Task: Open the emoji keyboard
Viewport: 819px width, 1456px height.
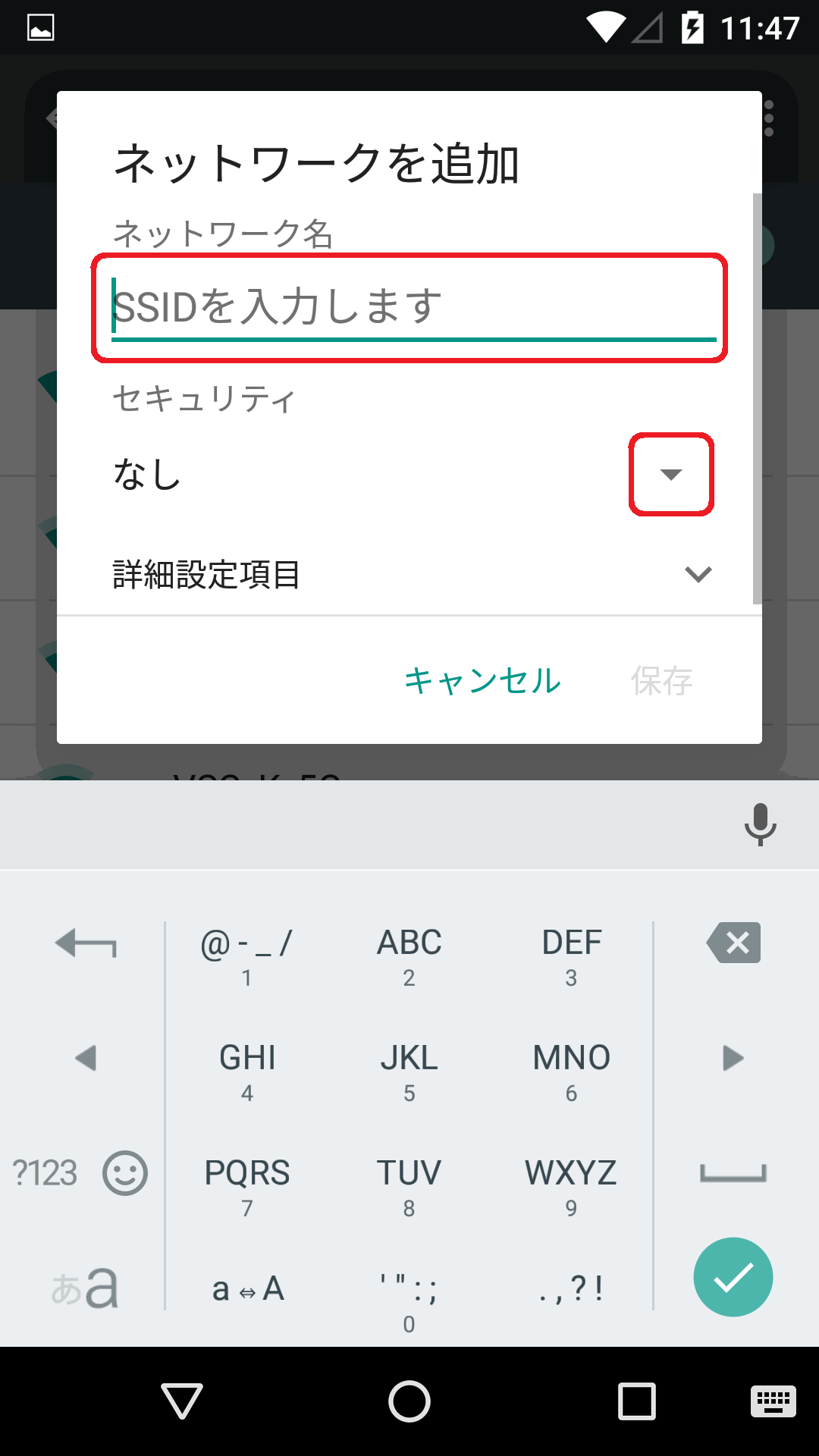Action: click(x=125, y=1173)
